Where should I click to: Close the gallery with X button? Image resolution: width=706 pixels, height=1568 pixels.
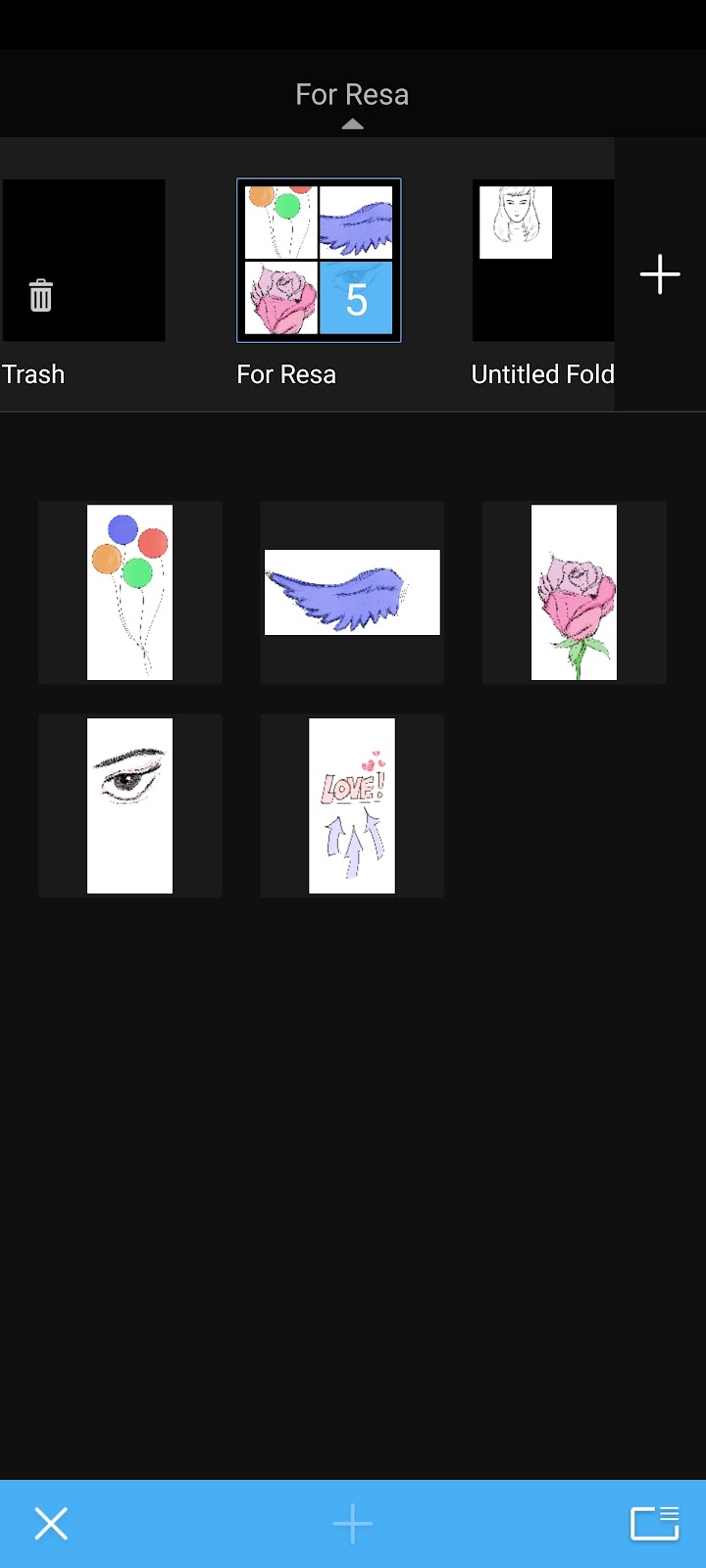[51, 1524]
